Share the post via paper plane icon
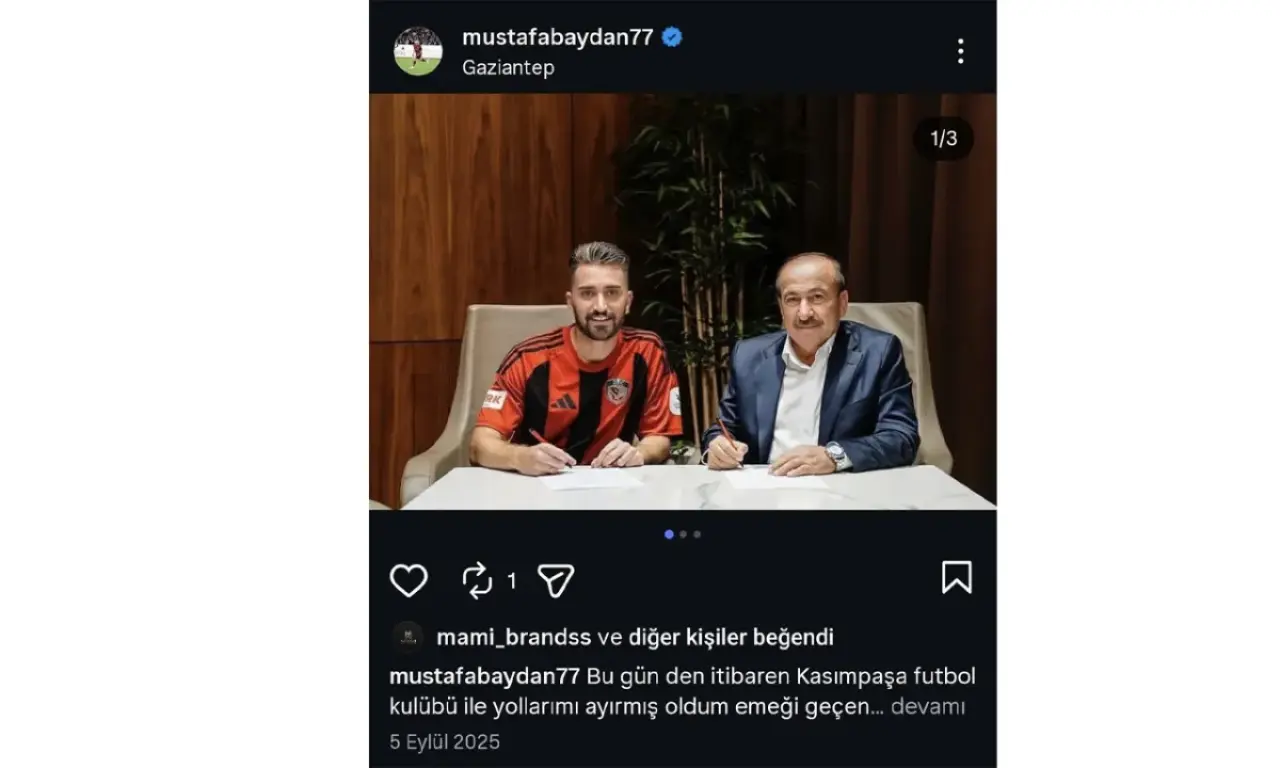Screen dimensions: 1280x768 coord(556,580)
